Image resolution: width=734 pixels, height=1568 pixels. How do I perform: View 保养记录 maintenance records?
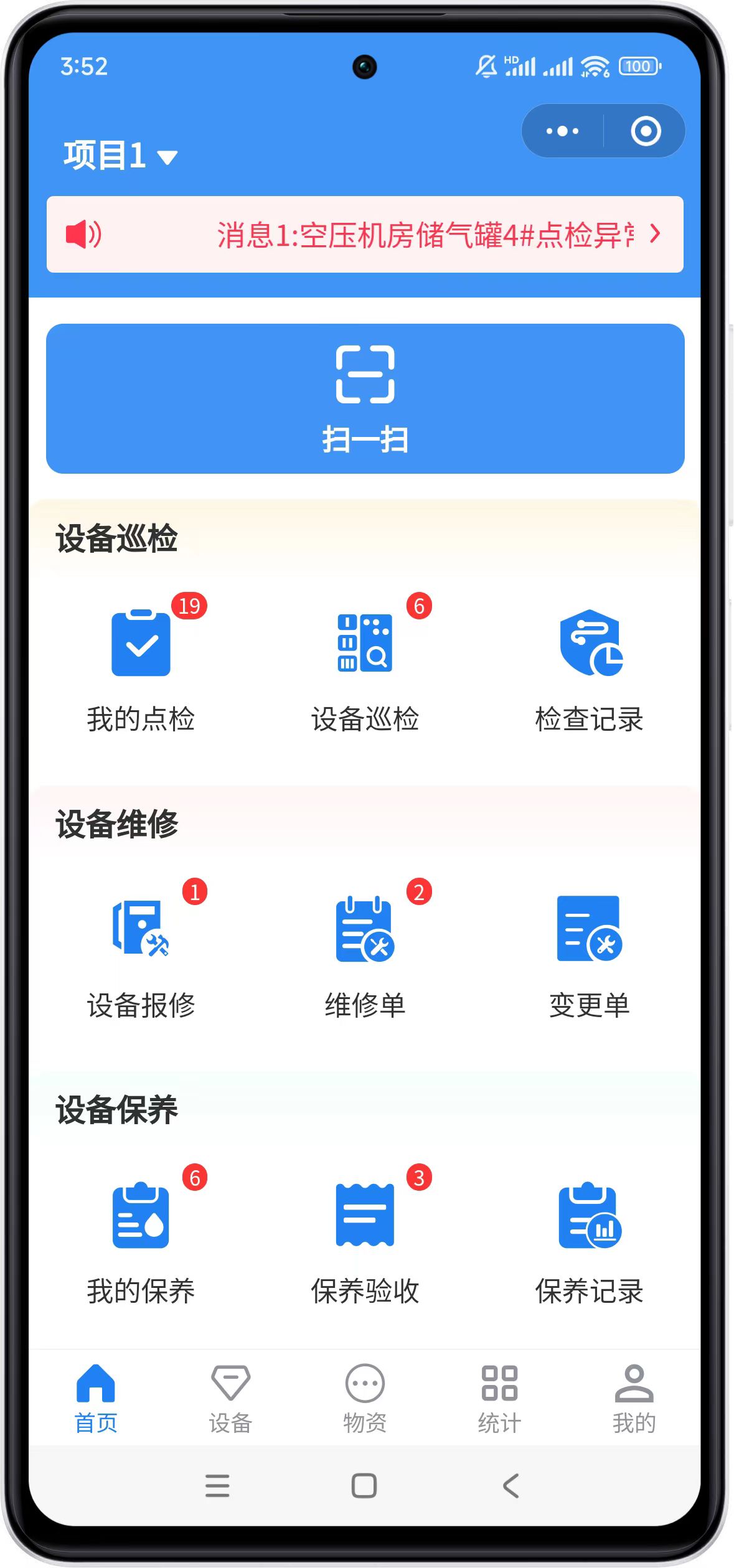coord(589,1239)
